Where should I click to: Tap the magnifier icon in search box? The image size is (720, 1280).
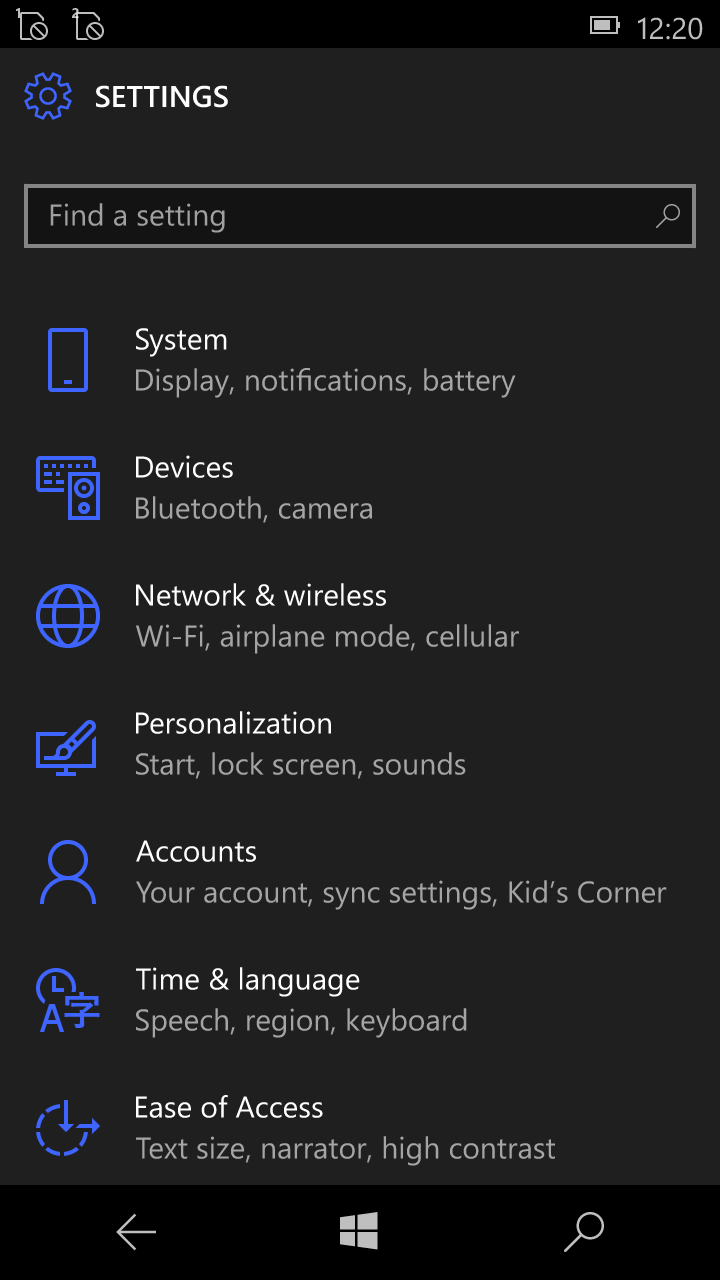pos(667,216)
